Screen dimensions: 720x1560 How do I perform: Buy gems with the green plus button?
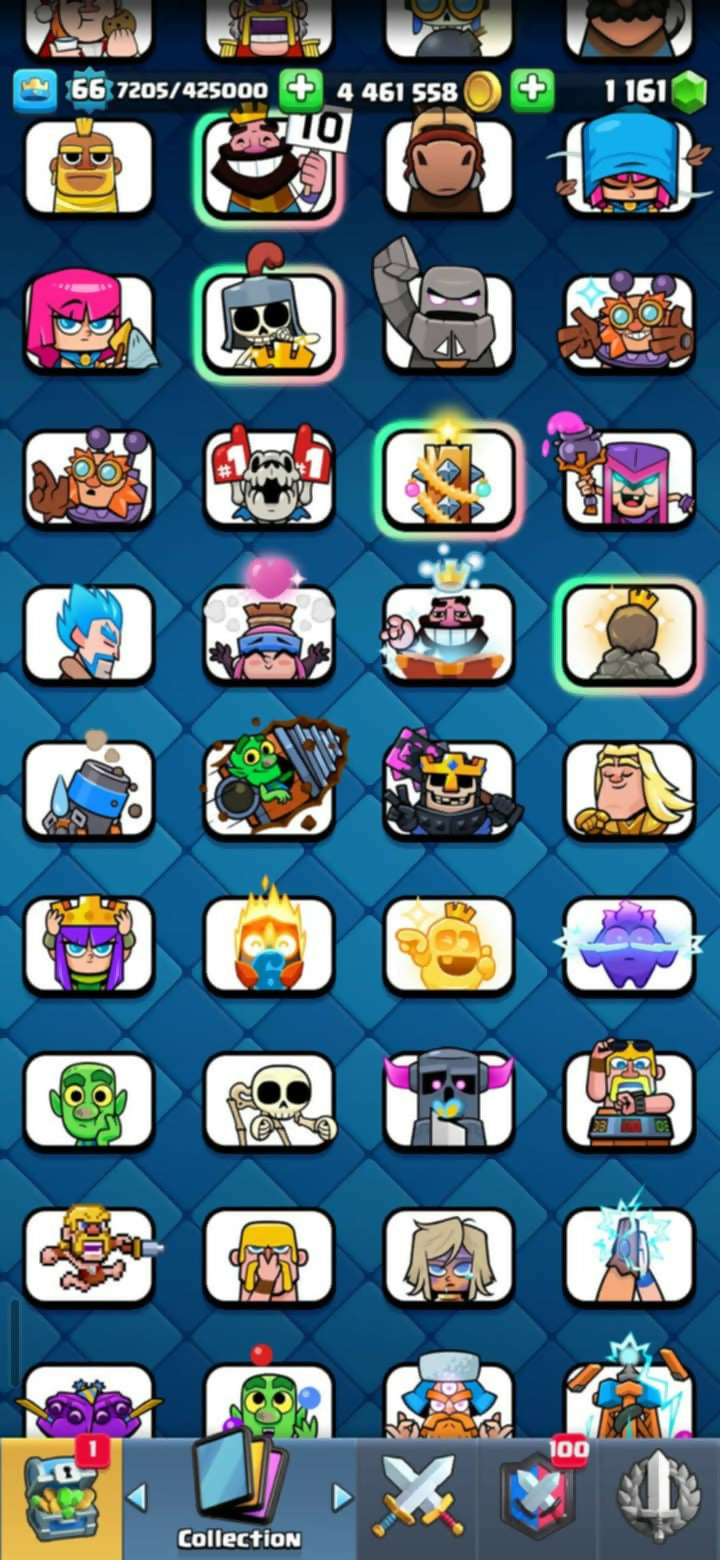(x=532, y=91)
